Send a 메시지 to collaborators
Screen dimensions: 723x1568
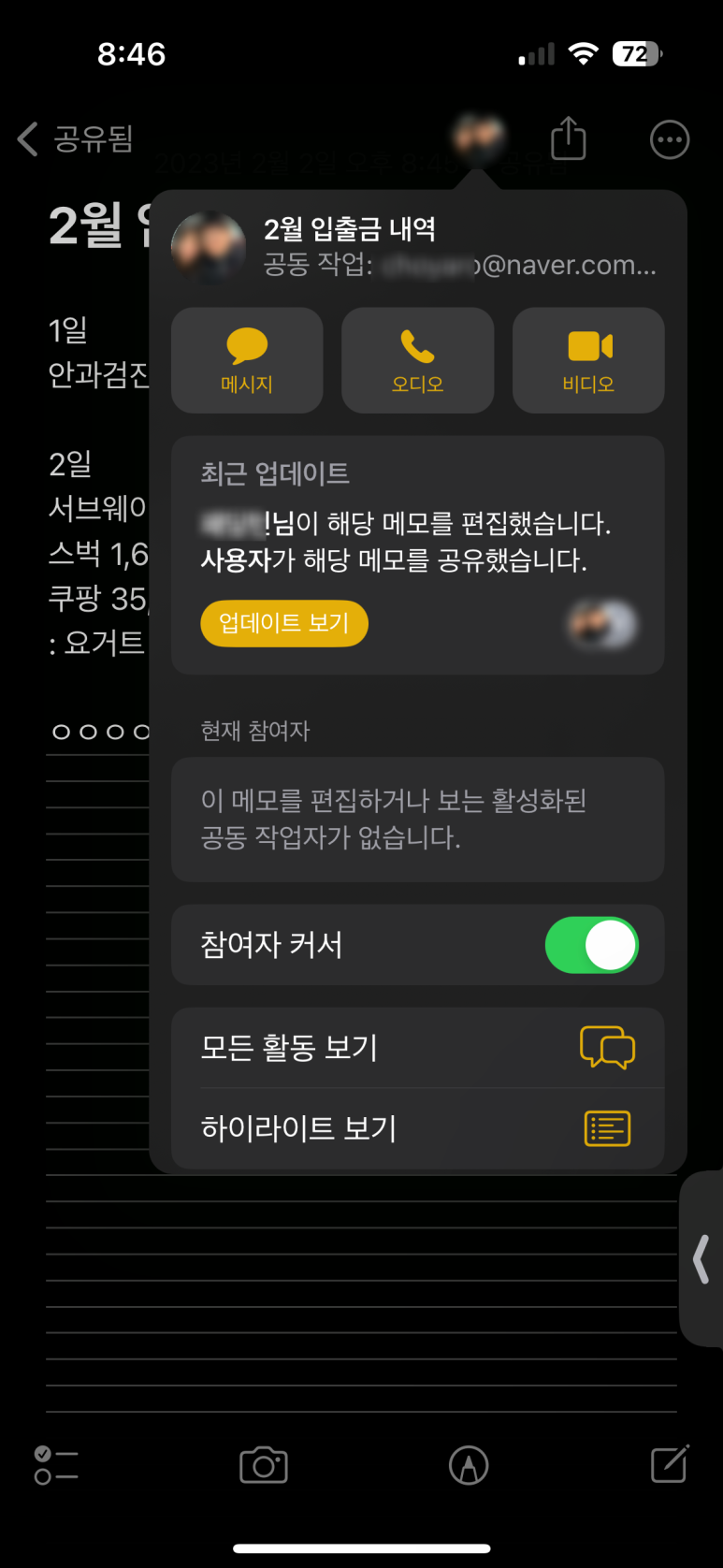[247, 360]
